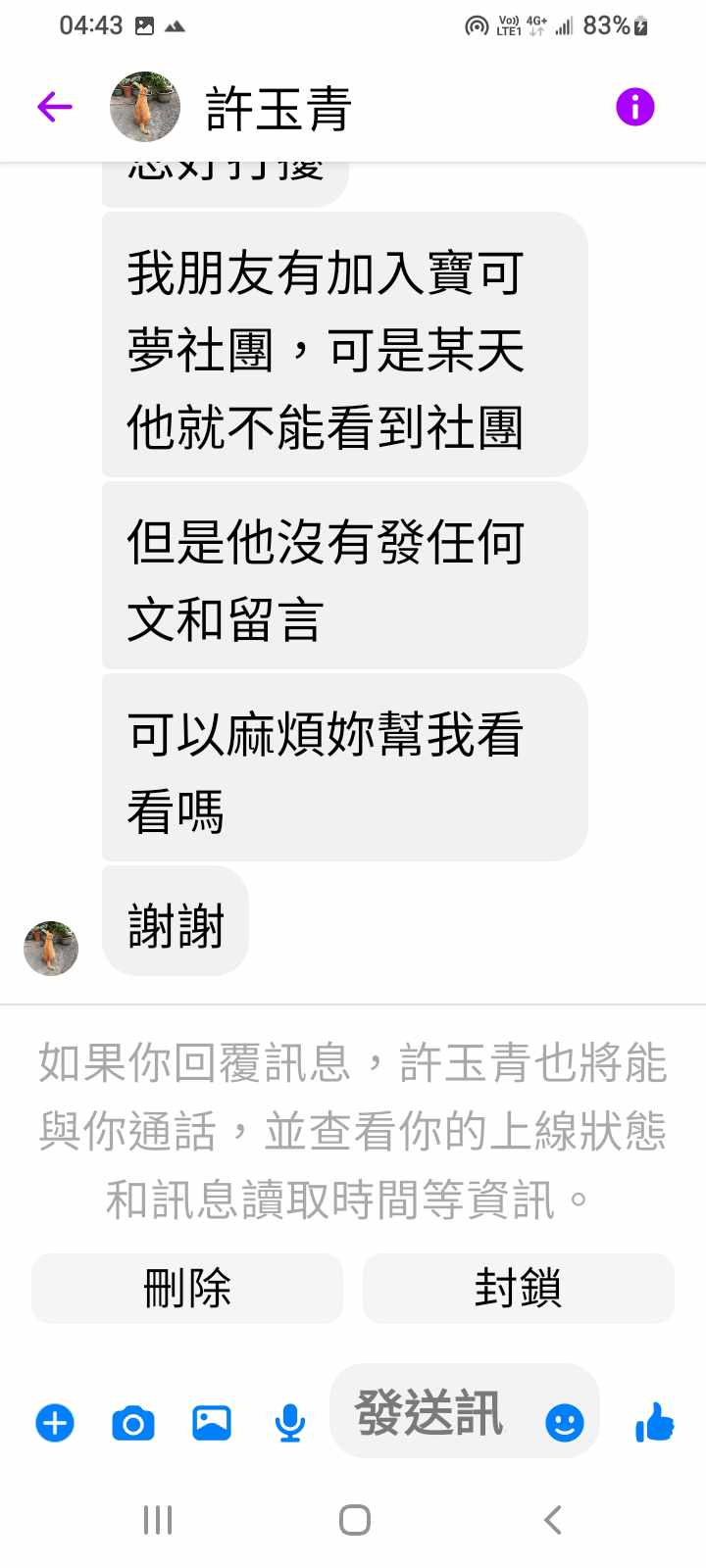Tap the 封鎖 button
The image size is (706, 1568).
[x=518, y=1288]
